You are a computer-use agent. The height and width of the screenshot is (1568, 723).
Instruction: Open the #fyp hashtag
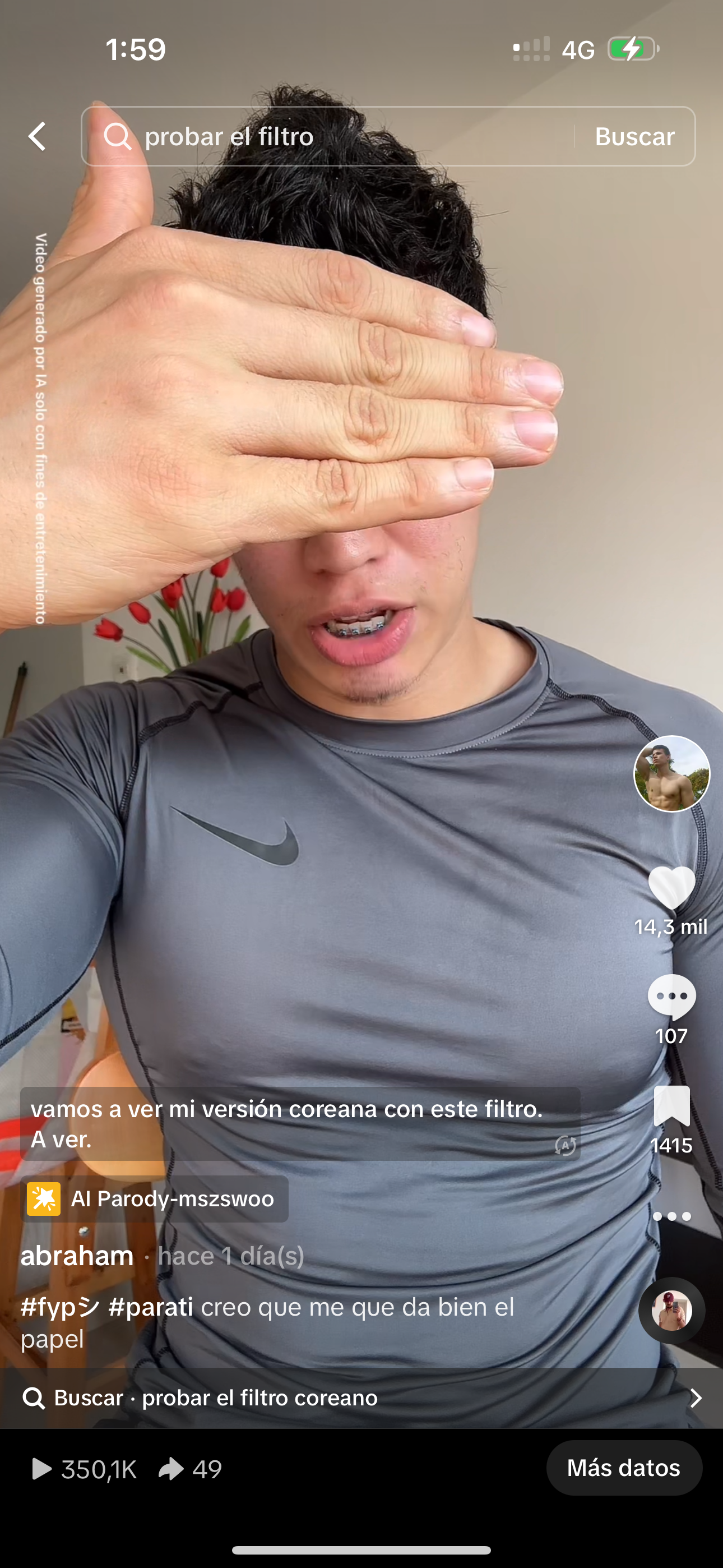[x=59, y=1307]
